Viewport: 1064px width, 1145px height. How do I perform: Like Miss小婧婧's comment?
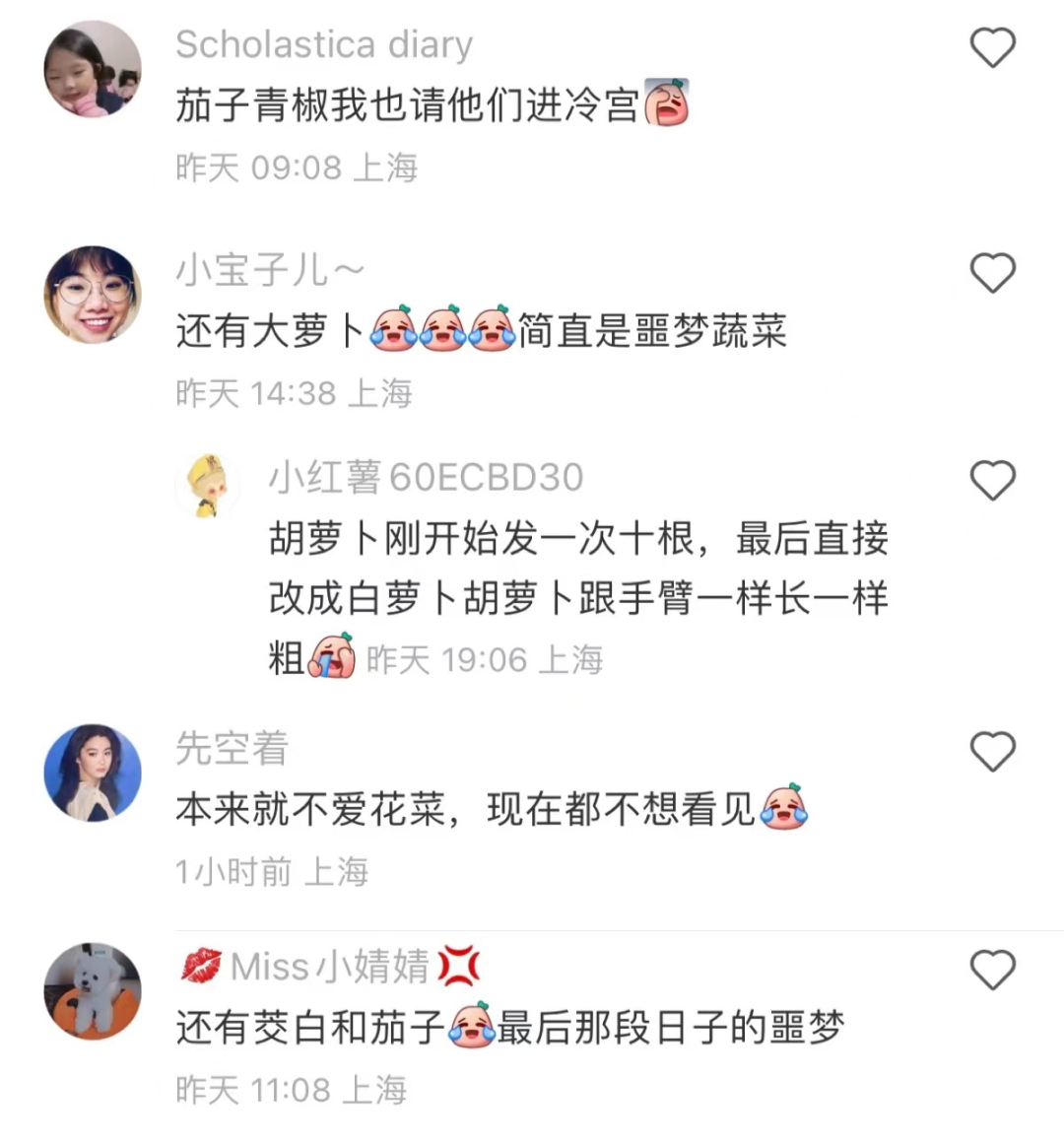[992, 971]
